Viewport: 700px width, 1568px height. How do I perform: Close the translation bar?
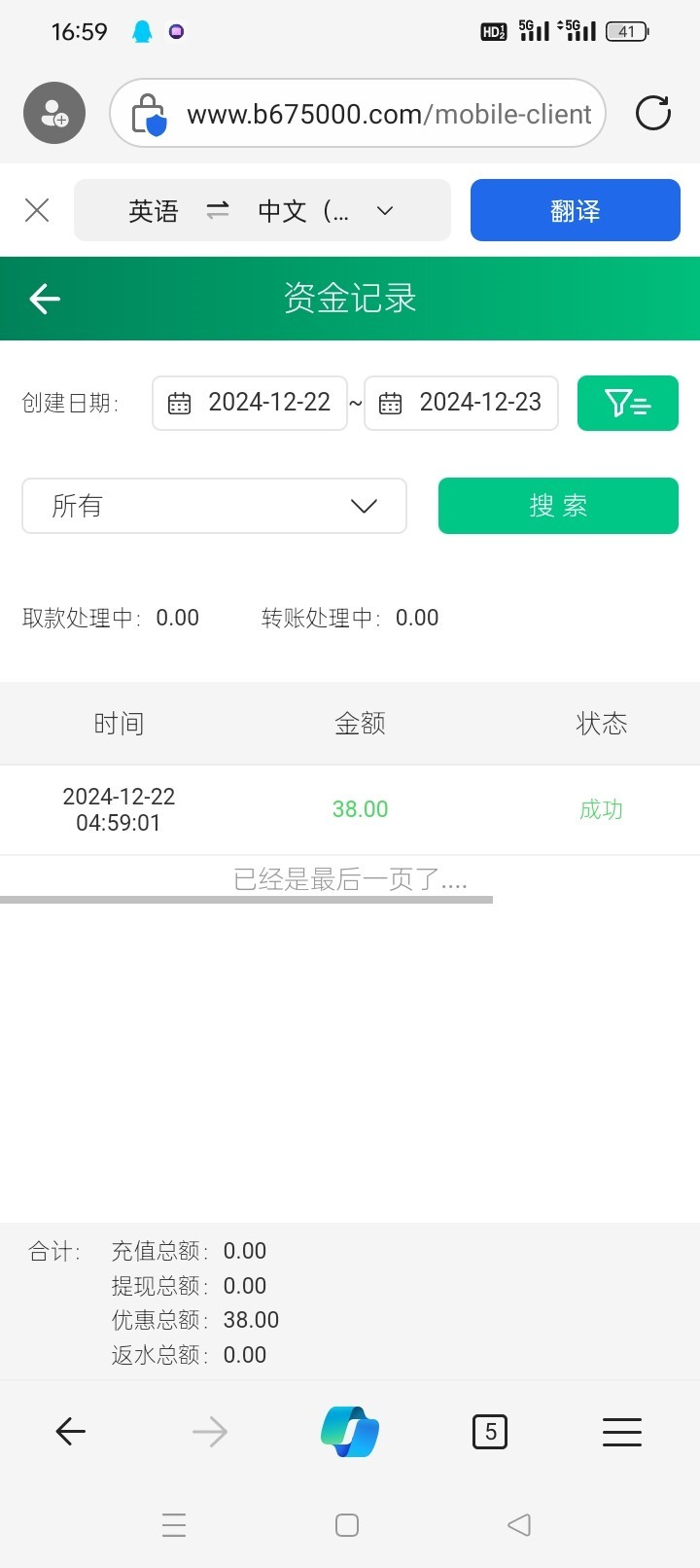click(37, 210)
